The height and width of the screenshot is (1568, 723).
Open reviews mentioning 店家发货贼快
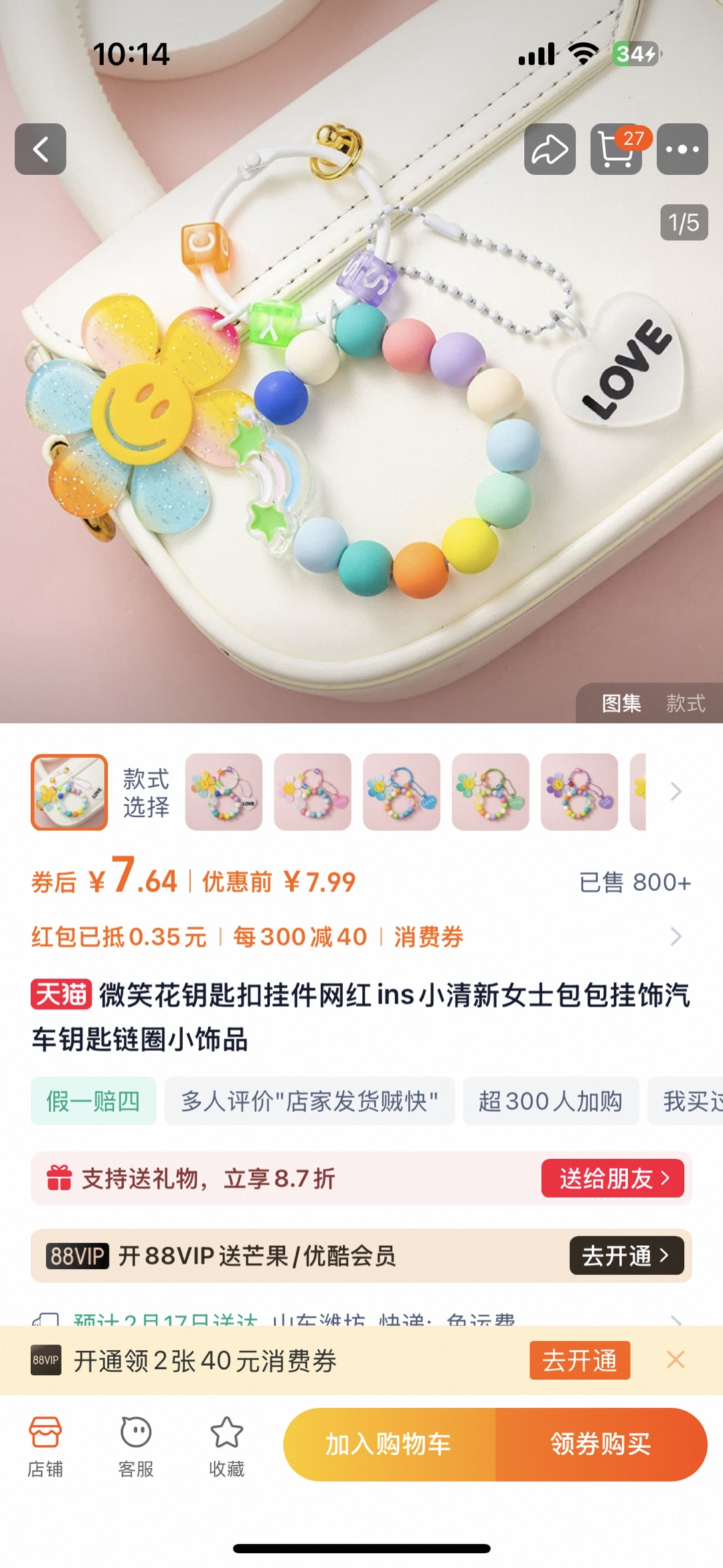(309, 1100)
